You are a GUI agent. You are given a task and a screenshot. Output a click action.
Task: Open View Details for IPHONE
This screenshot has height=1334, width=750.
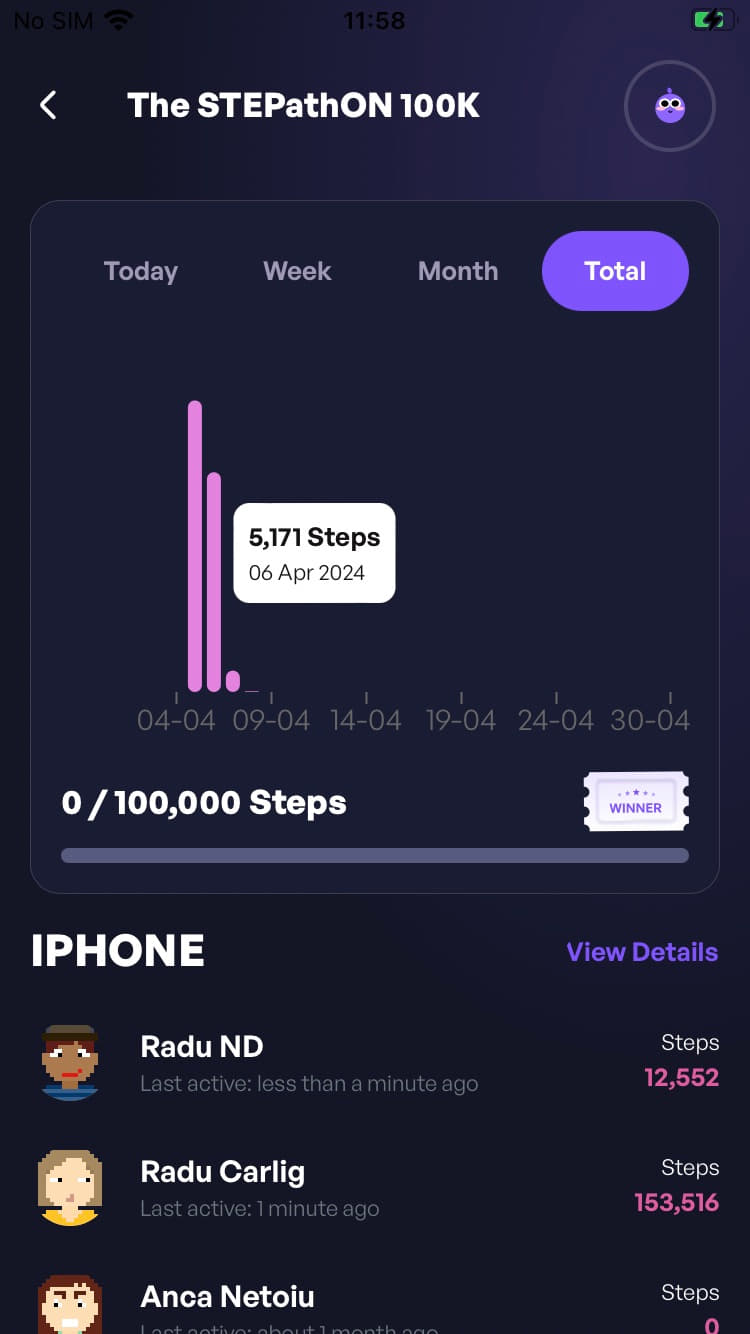pos(642,952)
